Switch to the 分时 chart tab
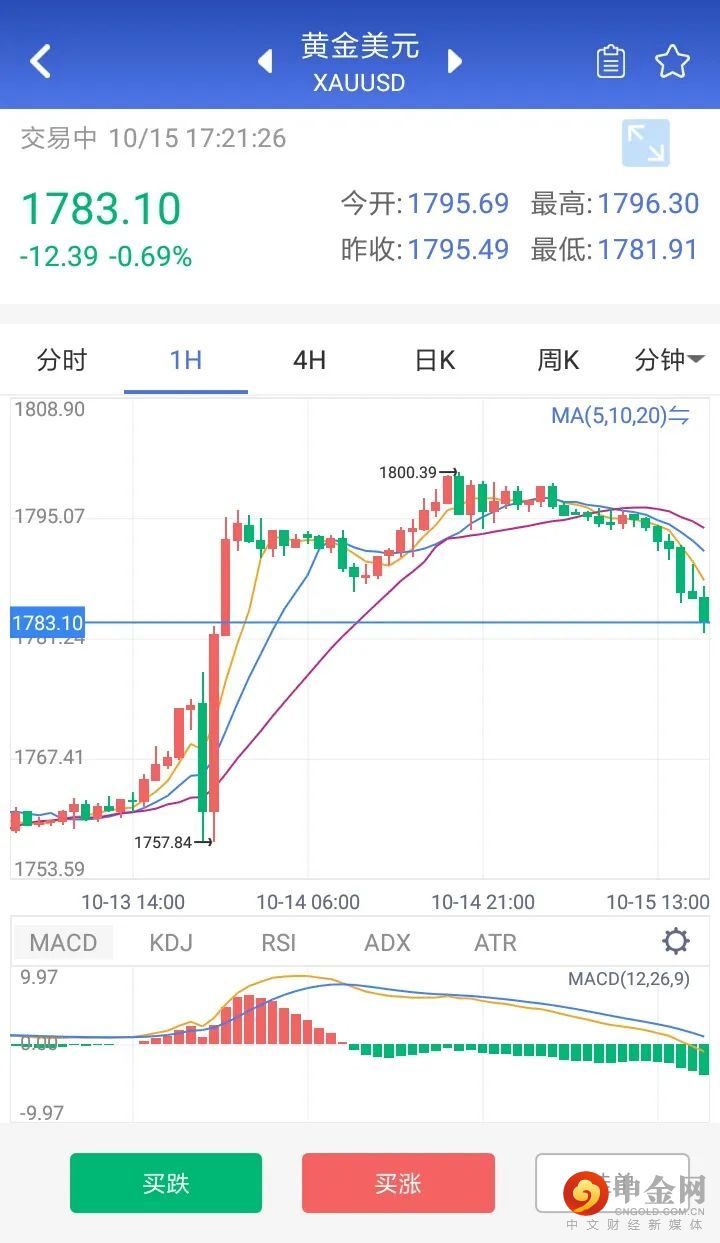720x1243 pixels. pyautogui.click(x=62, y=360)
